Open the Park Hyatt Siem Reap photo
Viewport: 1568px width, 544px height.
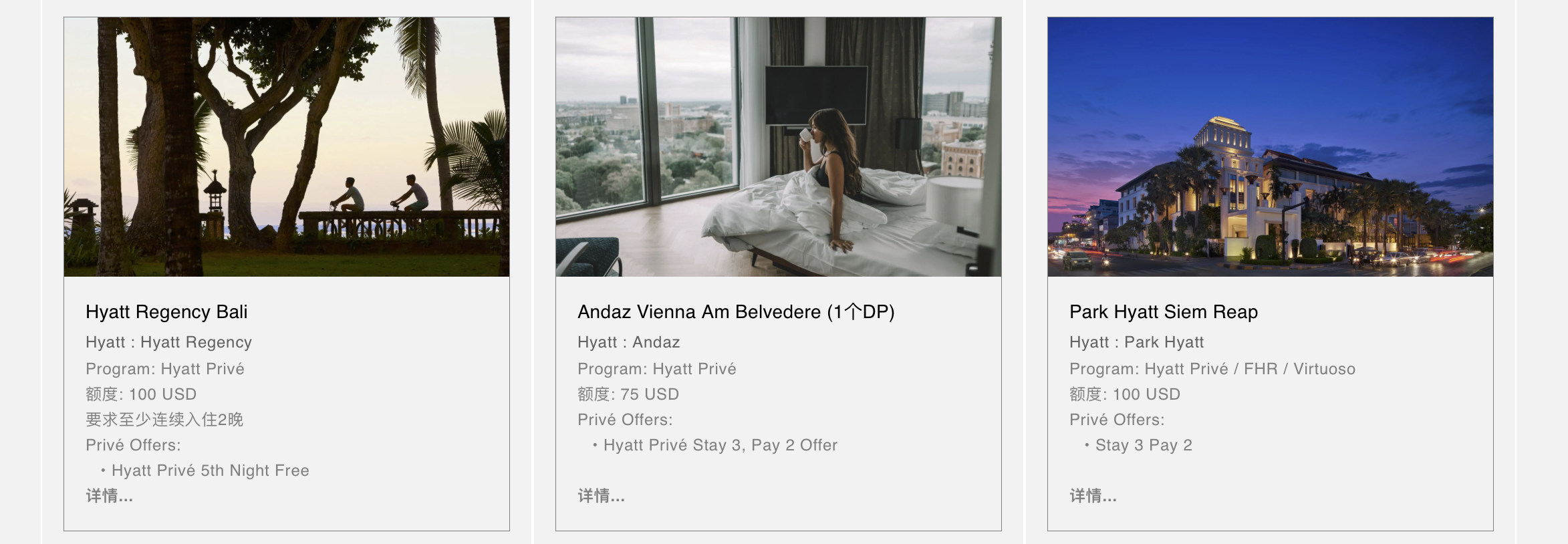[1270, 147]
